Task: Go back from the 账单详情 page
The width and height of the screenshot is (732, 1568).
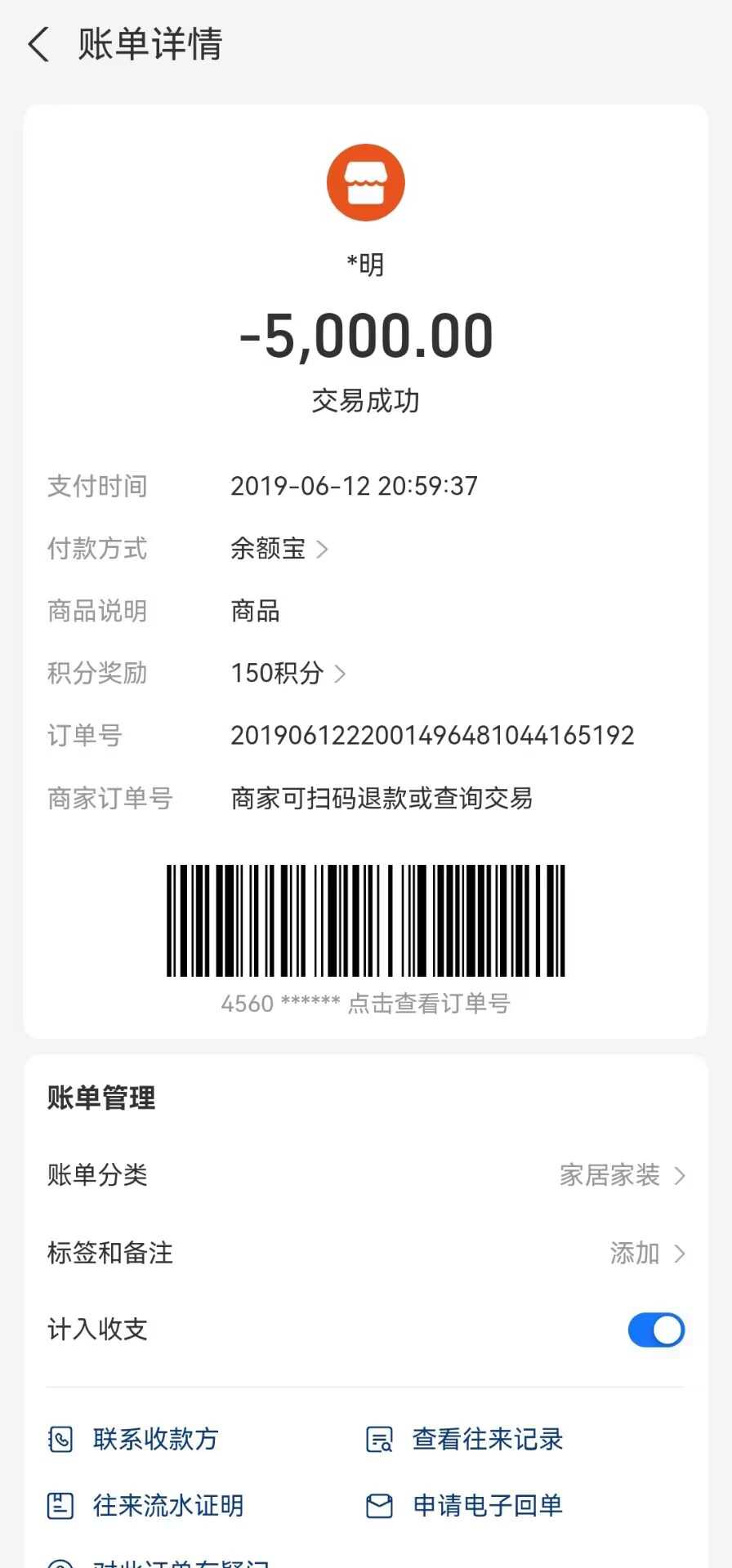Action: [38, 44]
